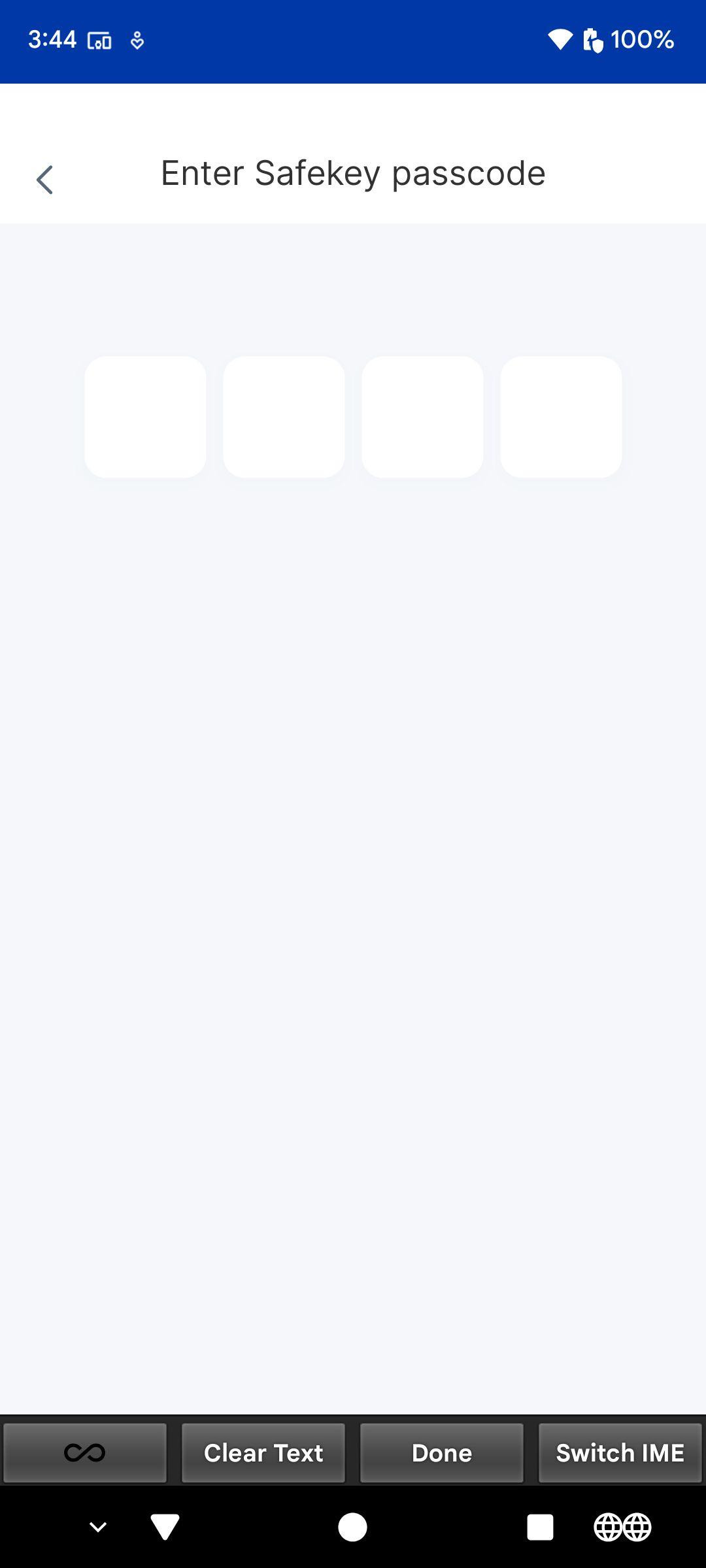Select the second passcode digit box
Screen dimensions: 706x1568
284,417
